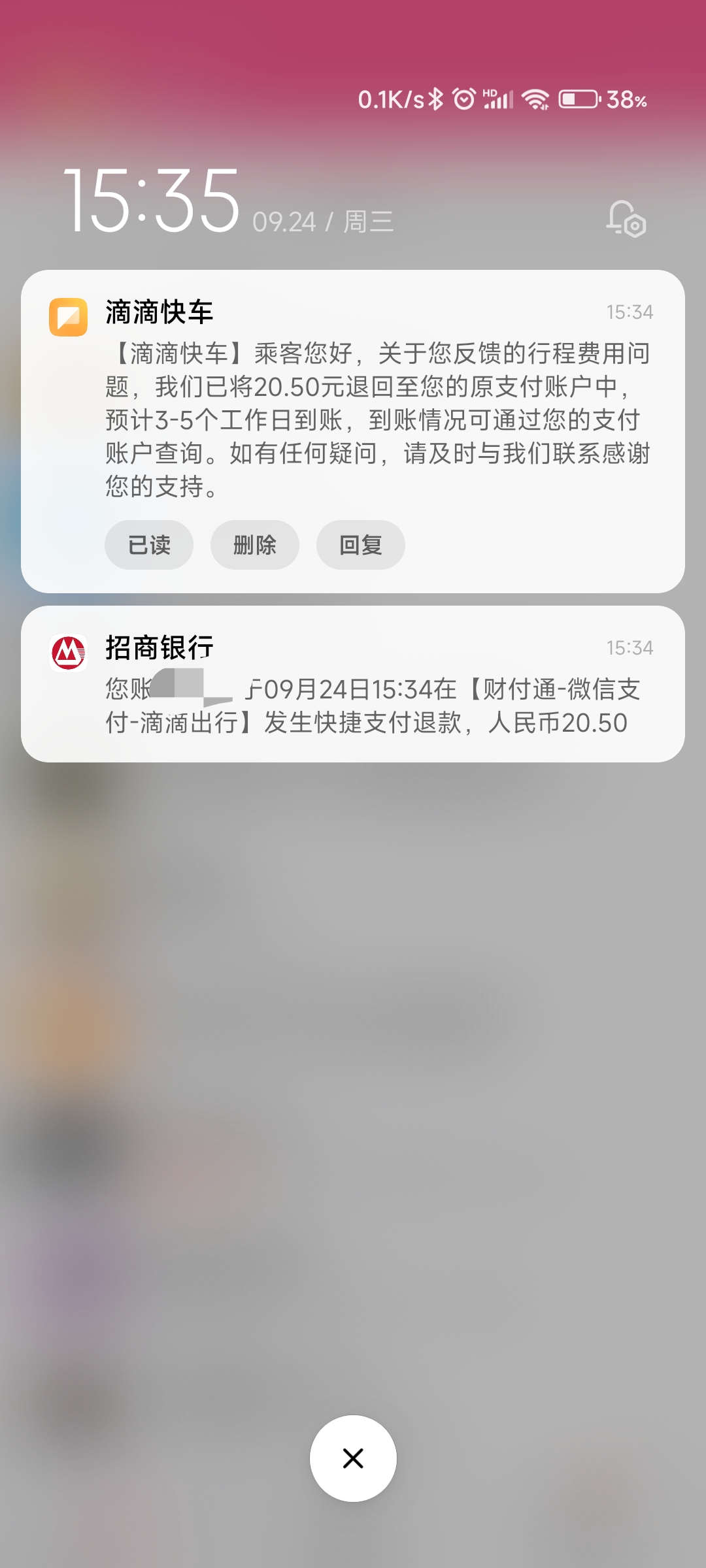Viewport: 706px width, 1568px height.
Task: Open the 滴滴快车 refund message notification
Action: tap(378, 418)
